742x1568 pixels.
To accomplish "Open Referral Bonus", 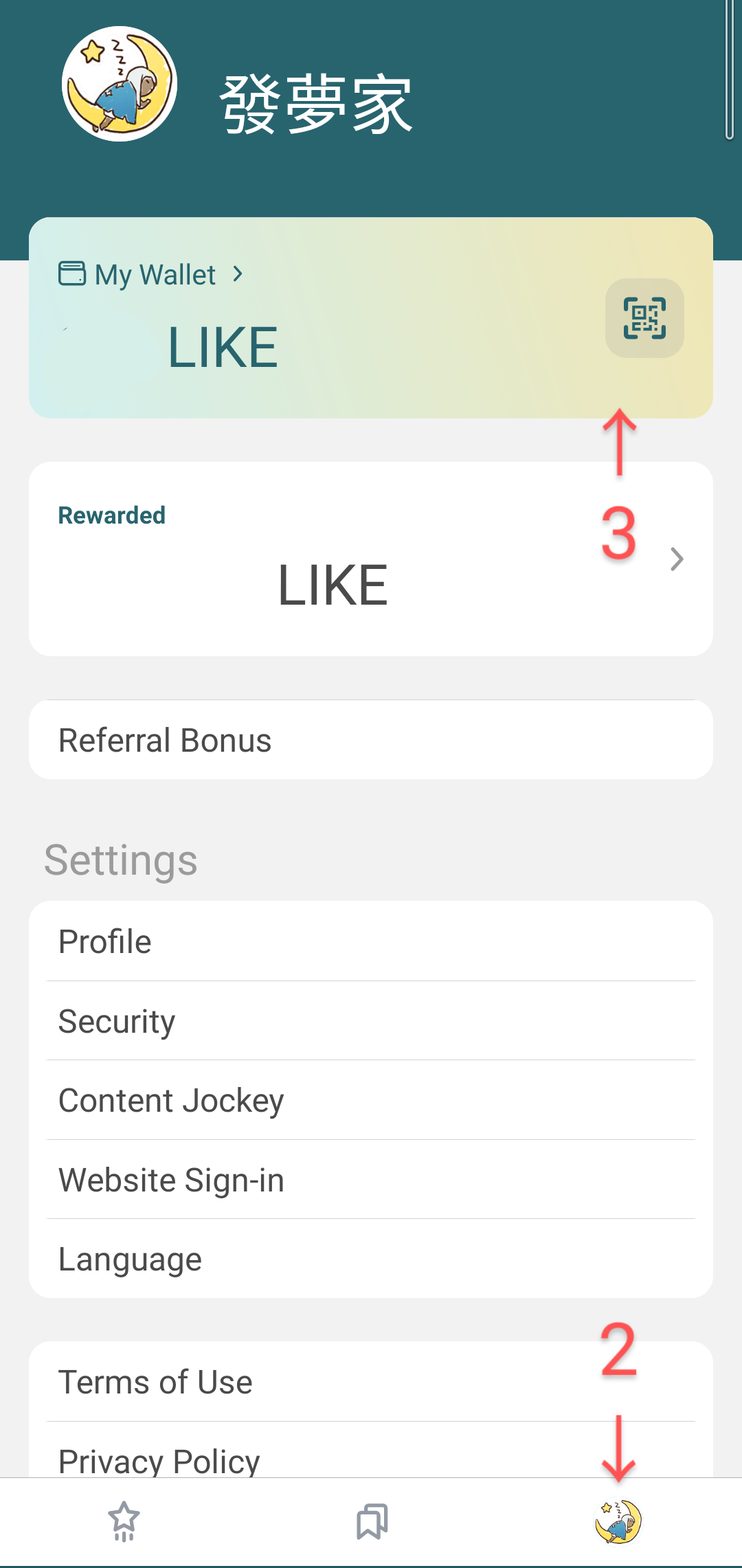I will [x=371, y=740].
